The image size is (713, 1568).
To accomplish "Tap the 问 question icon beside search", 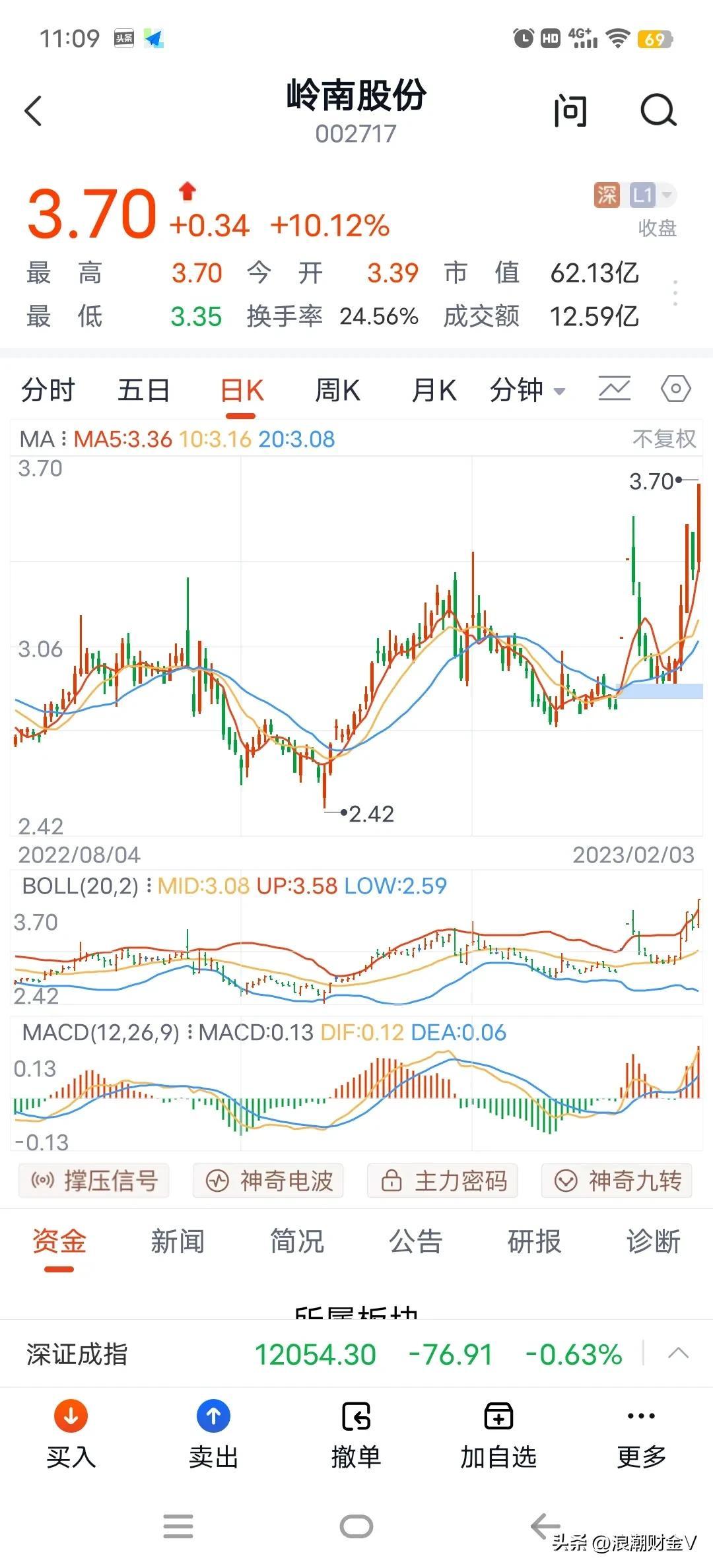I will (572, 111).
